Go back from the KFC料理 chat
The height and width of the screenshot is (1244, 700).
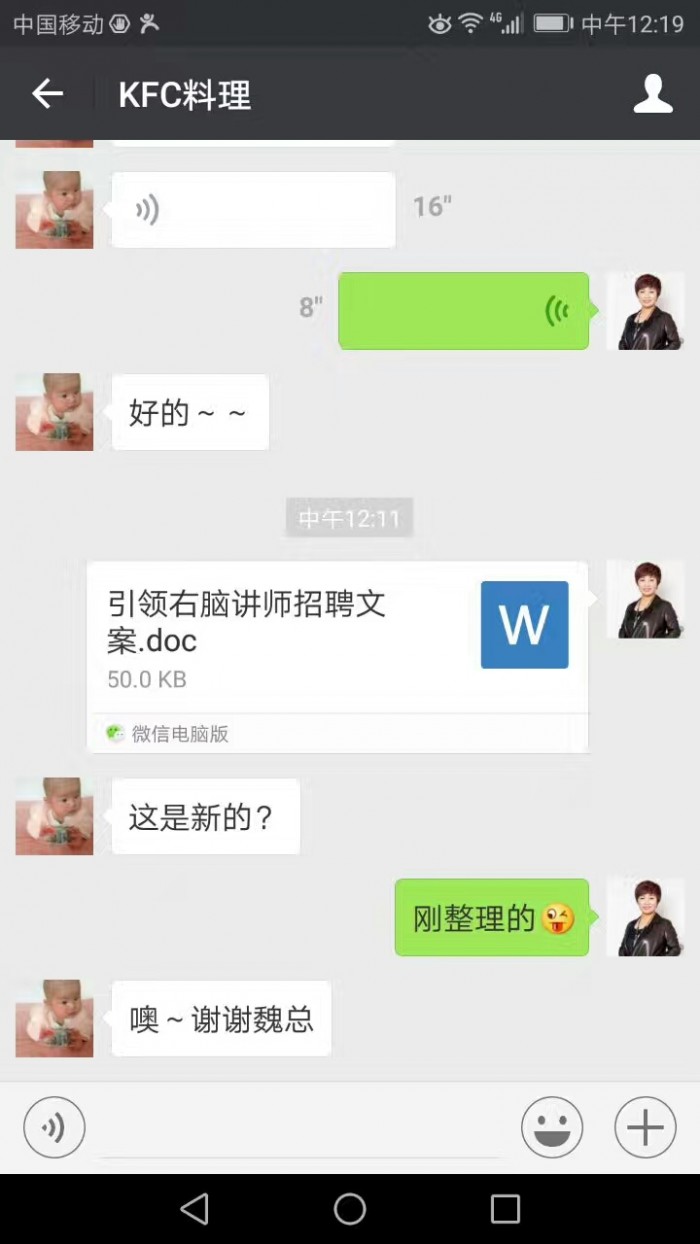coord(47,94)
